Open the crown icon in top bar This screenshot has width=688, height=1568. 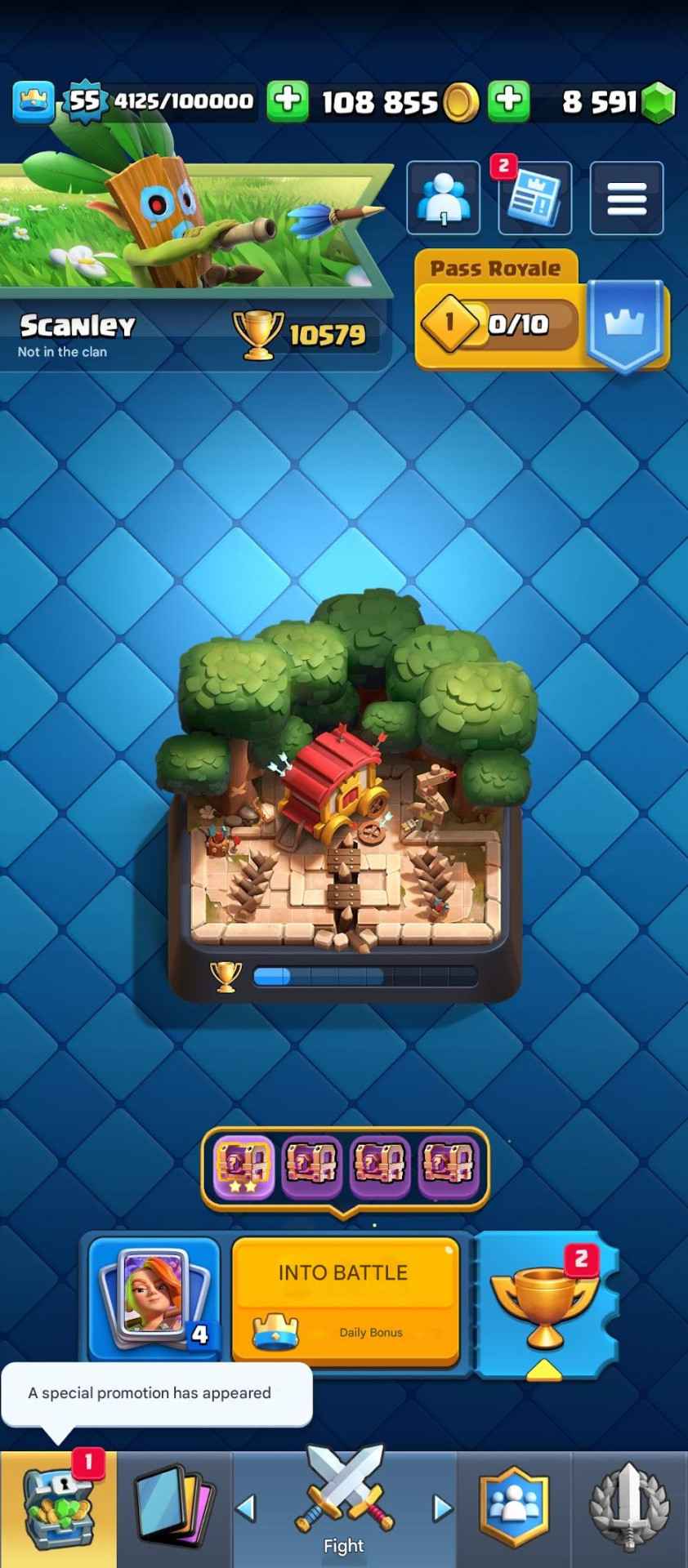(34, 100)
